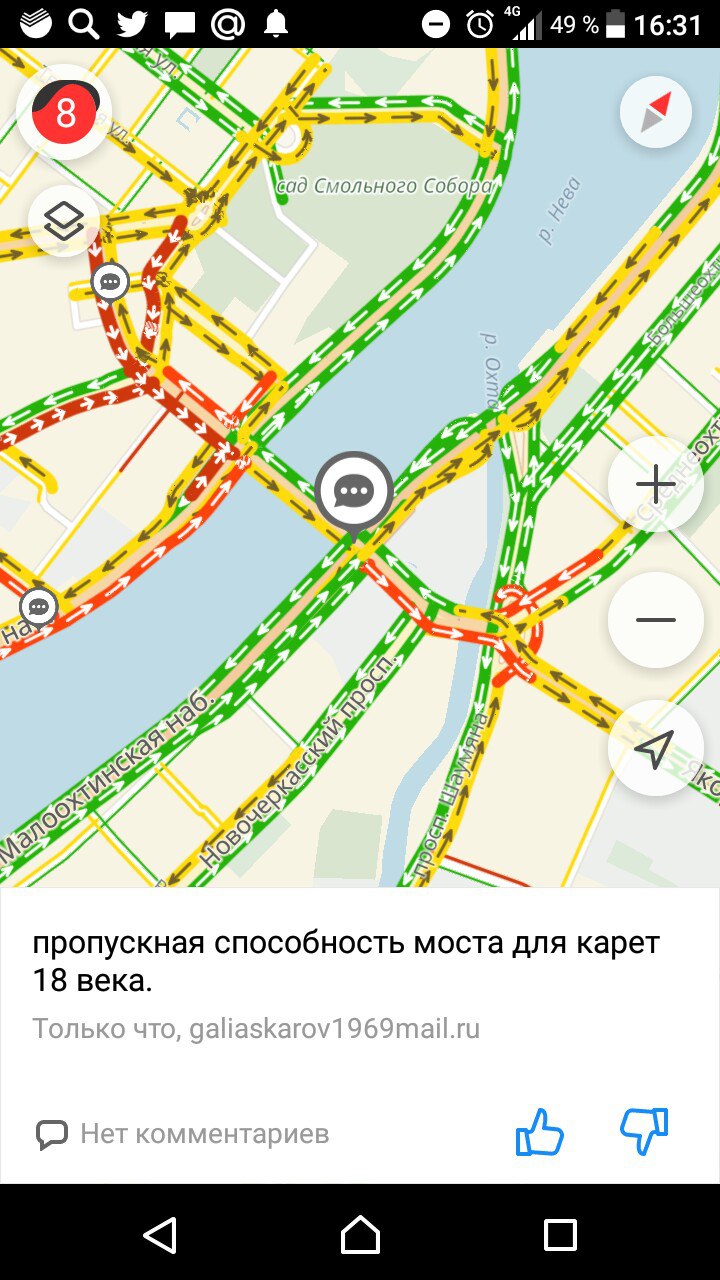Tap the compass to reset orientation

click(x=655, y=112)
